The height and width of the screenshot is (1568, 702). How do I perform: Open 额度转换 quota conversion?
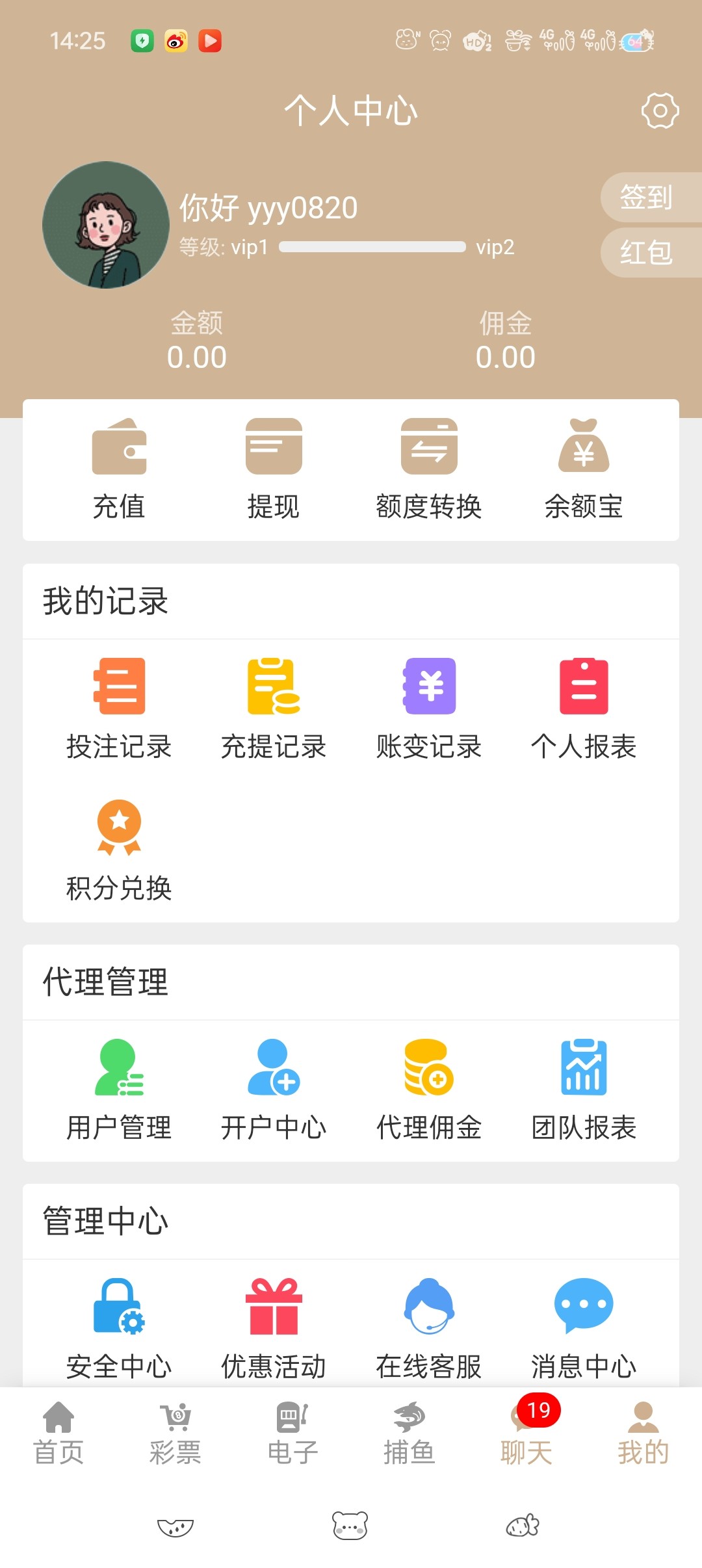pos(429,468)
